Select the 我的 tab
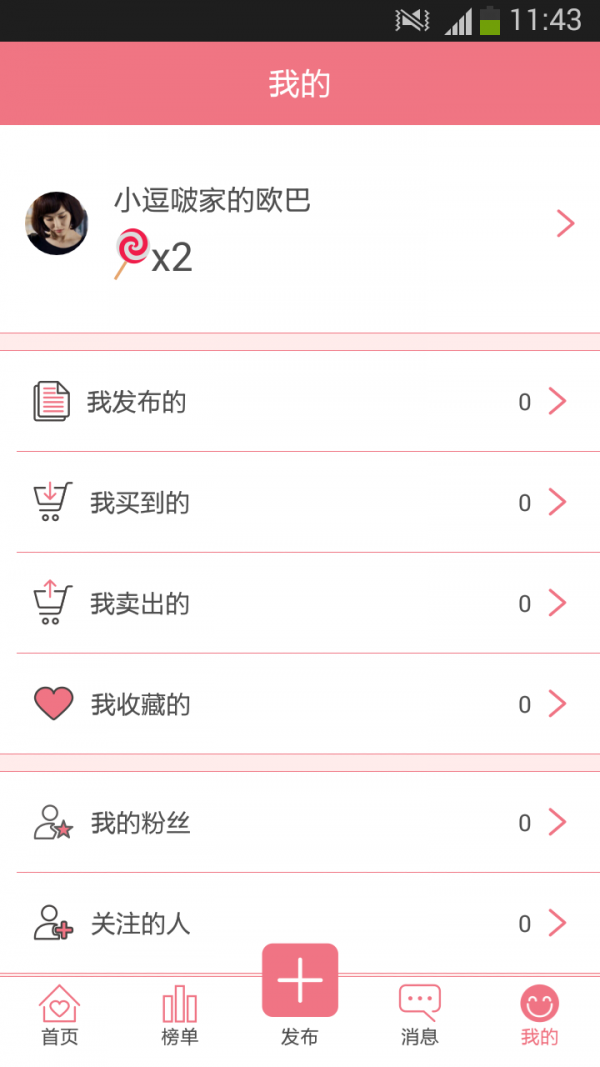The image size is (600, 1067). tap(539, 1015)
